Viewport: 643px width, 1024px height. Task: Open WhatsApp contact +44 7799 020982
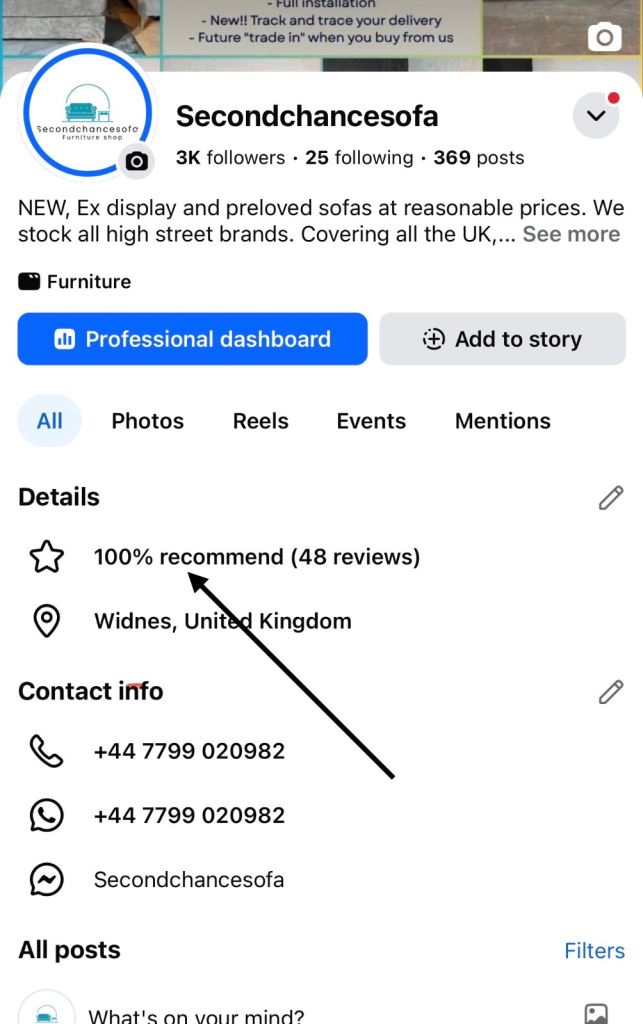189,815
